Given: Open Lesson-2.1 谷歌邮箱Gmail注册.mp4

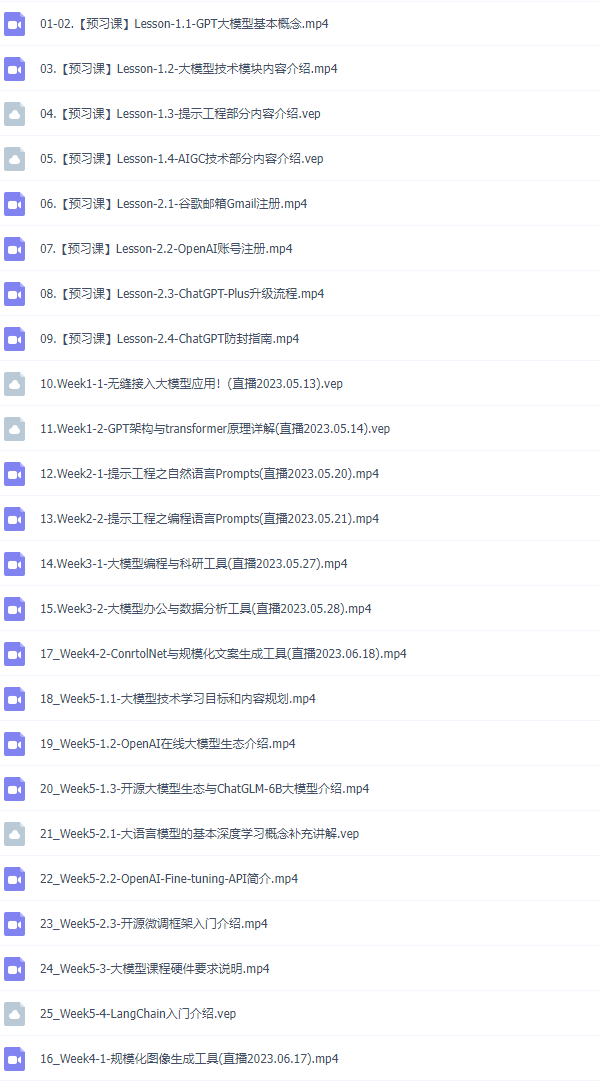Looking at the screenshot, I should [173, 204].
